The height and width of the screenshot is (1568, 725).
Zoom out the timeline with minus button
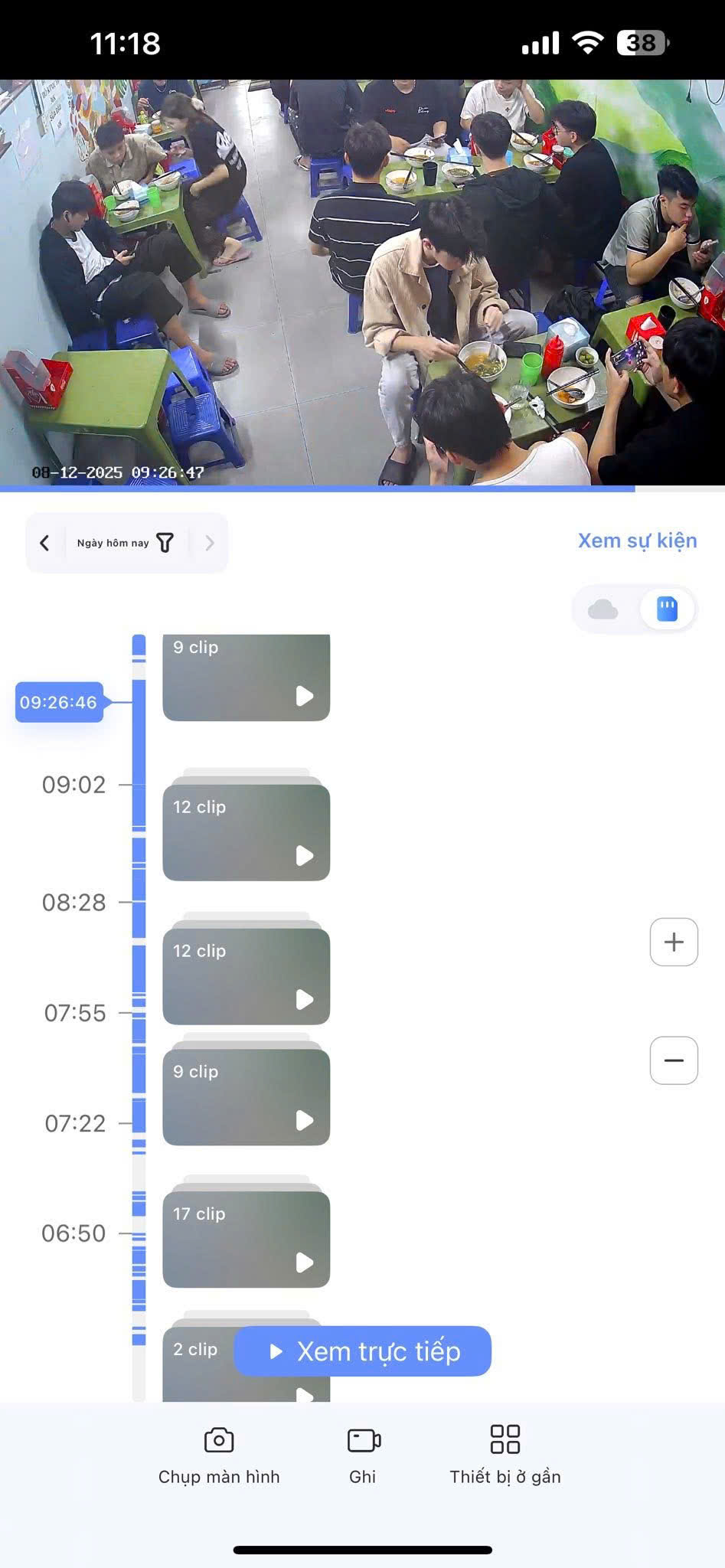pos(673,1060)
